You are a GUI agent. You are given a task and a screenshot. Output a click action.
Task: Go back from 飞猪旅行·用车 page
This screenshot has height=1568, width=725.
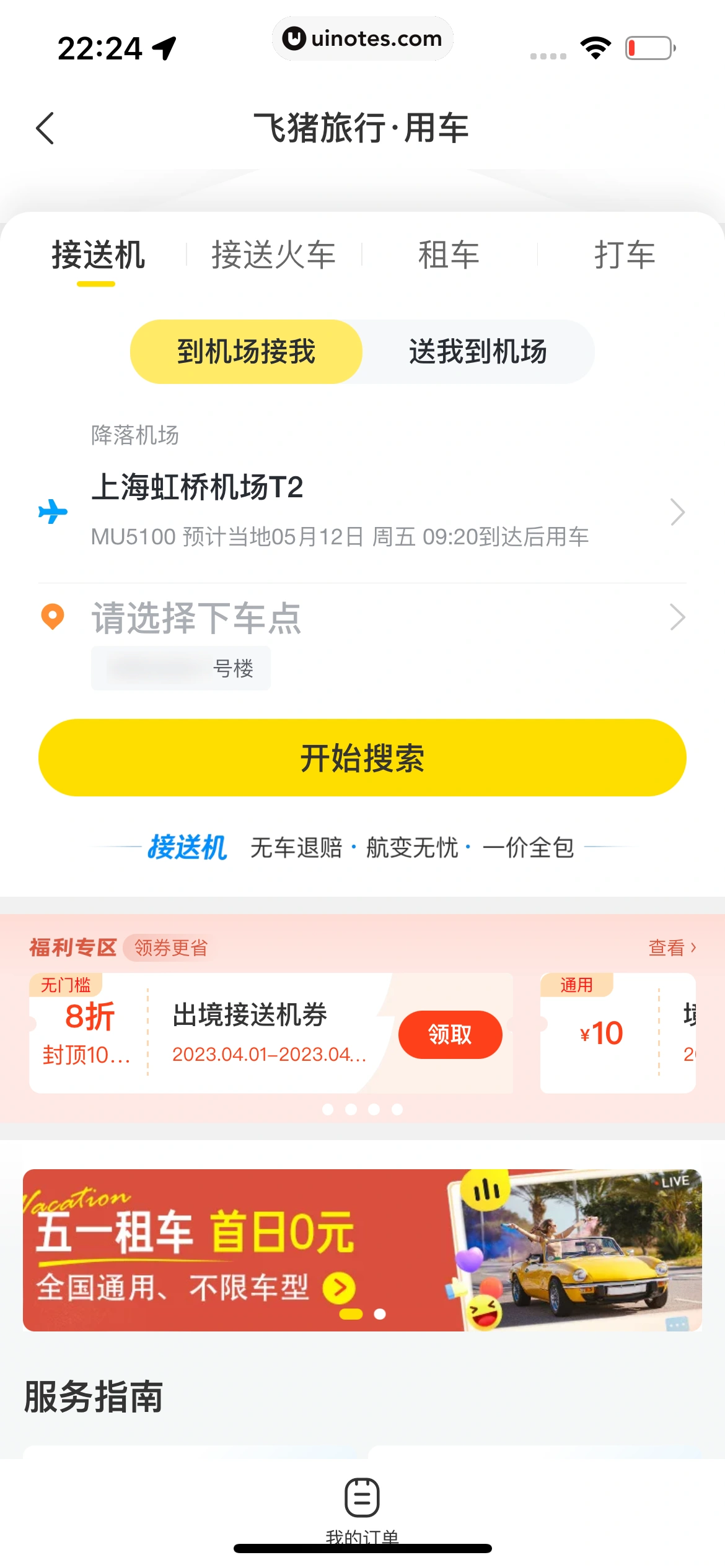(45, 128)
